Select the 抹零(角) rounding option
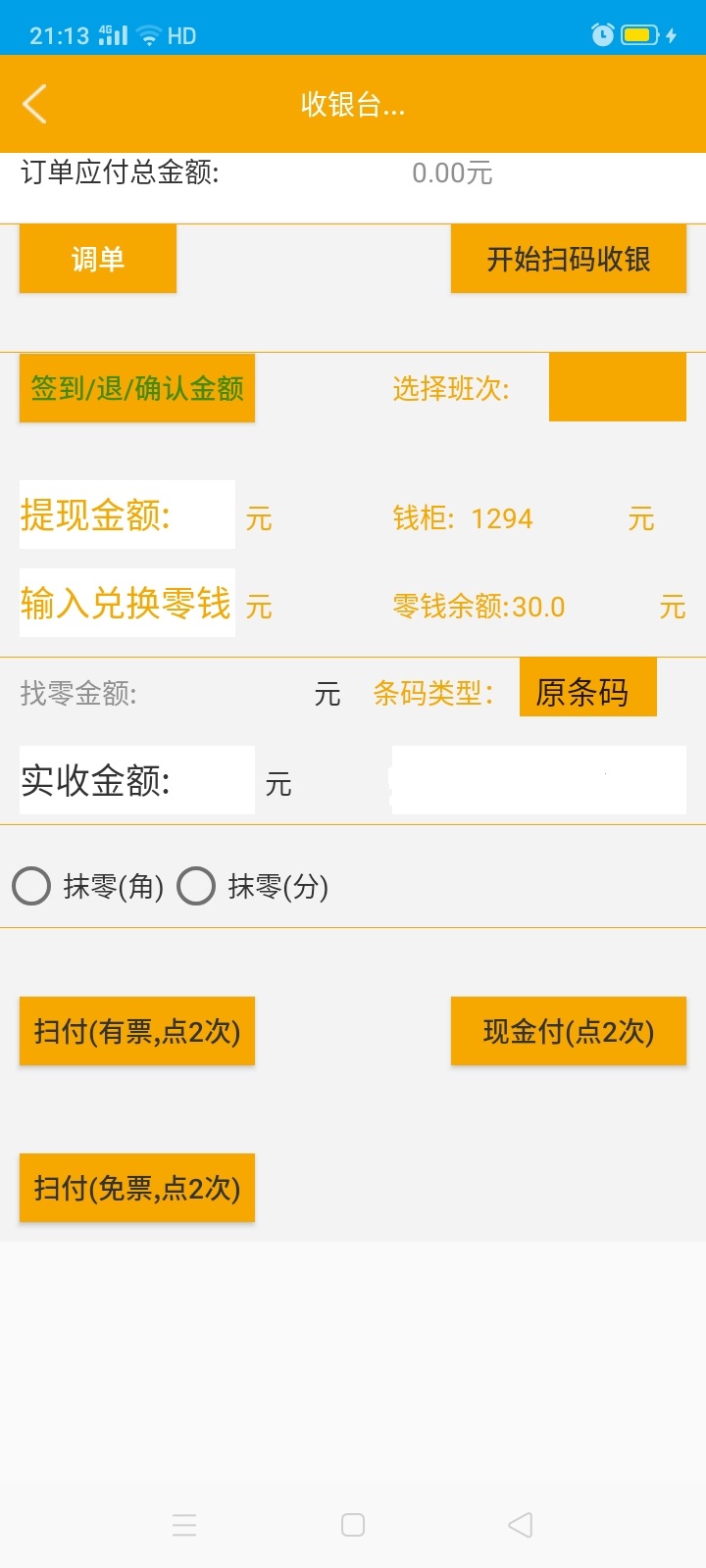The height and width of the screenshot is (1568, 706). 31,885
